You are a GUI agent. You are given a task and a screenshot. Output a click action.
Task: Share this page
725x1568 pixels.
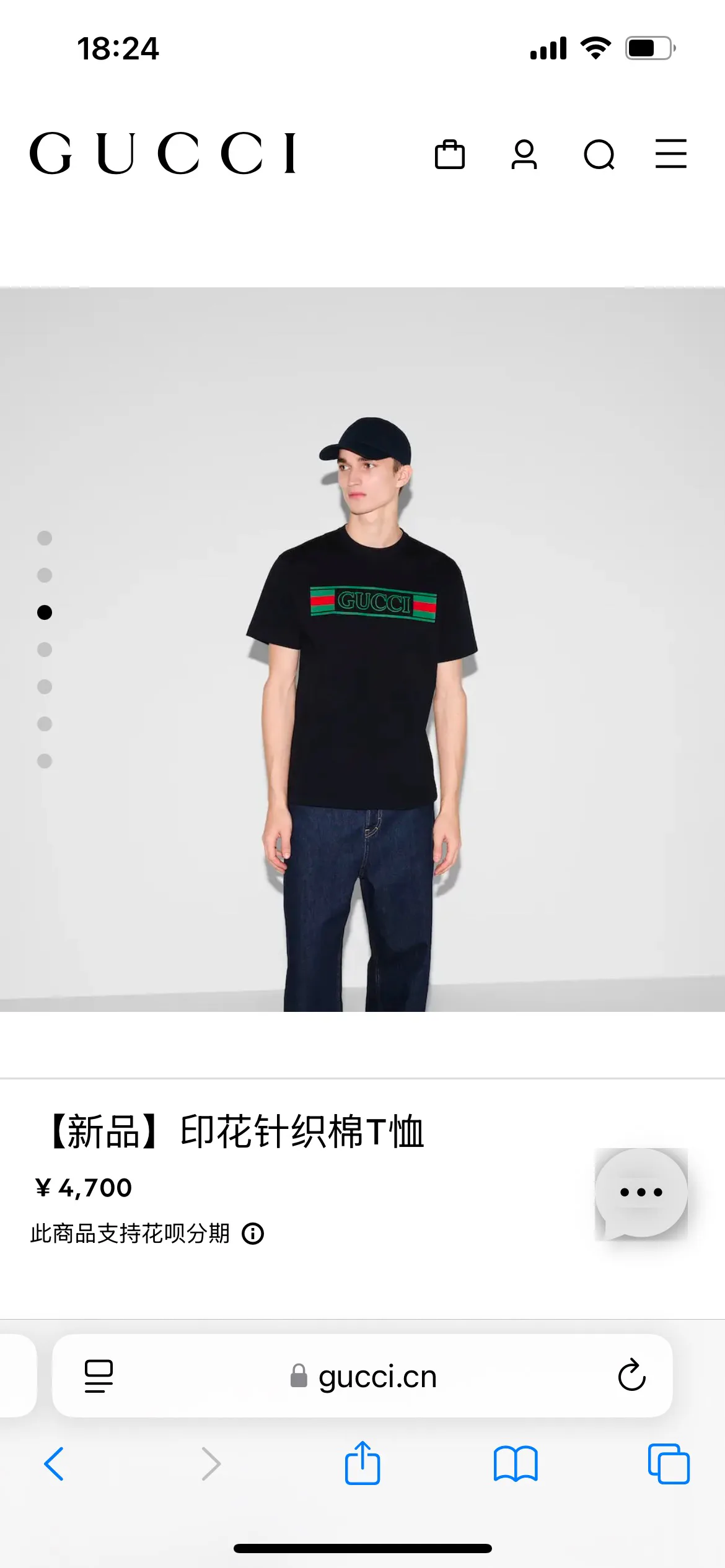(x=362, y=1462)
